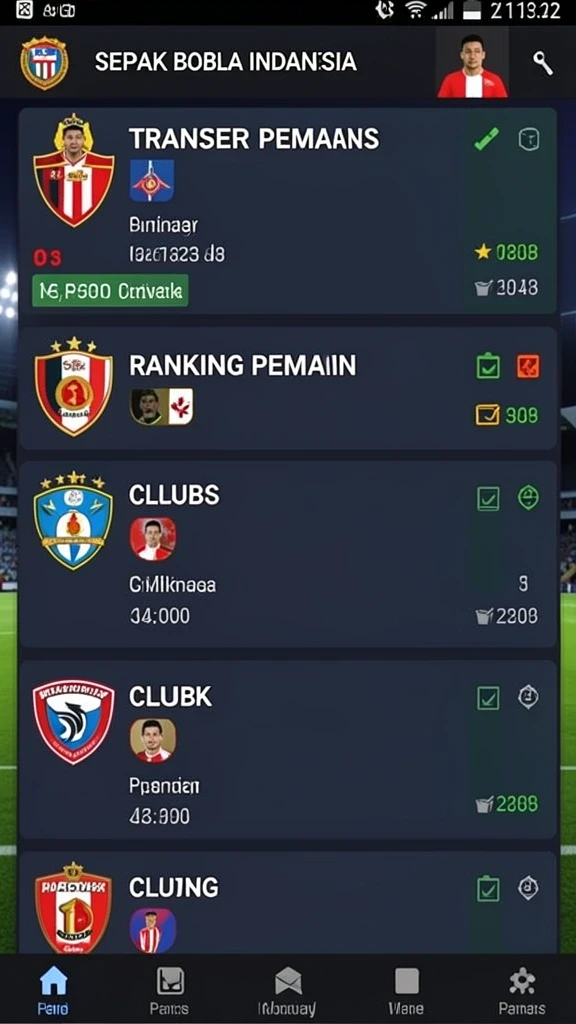Toggle the green checkbox on CLUBK
The height and width of the screenshot is (1024, 576).
(488, 698)
